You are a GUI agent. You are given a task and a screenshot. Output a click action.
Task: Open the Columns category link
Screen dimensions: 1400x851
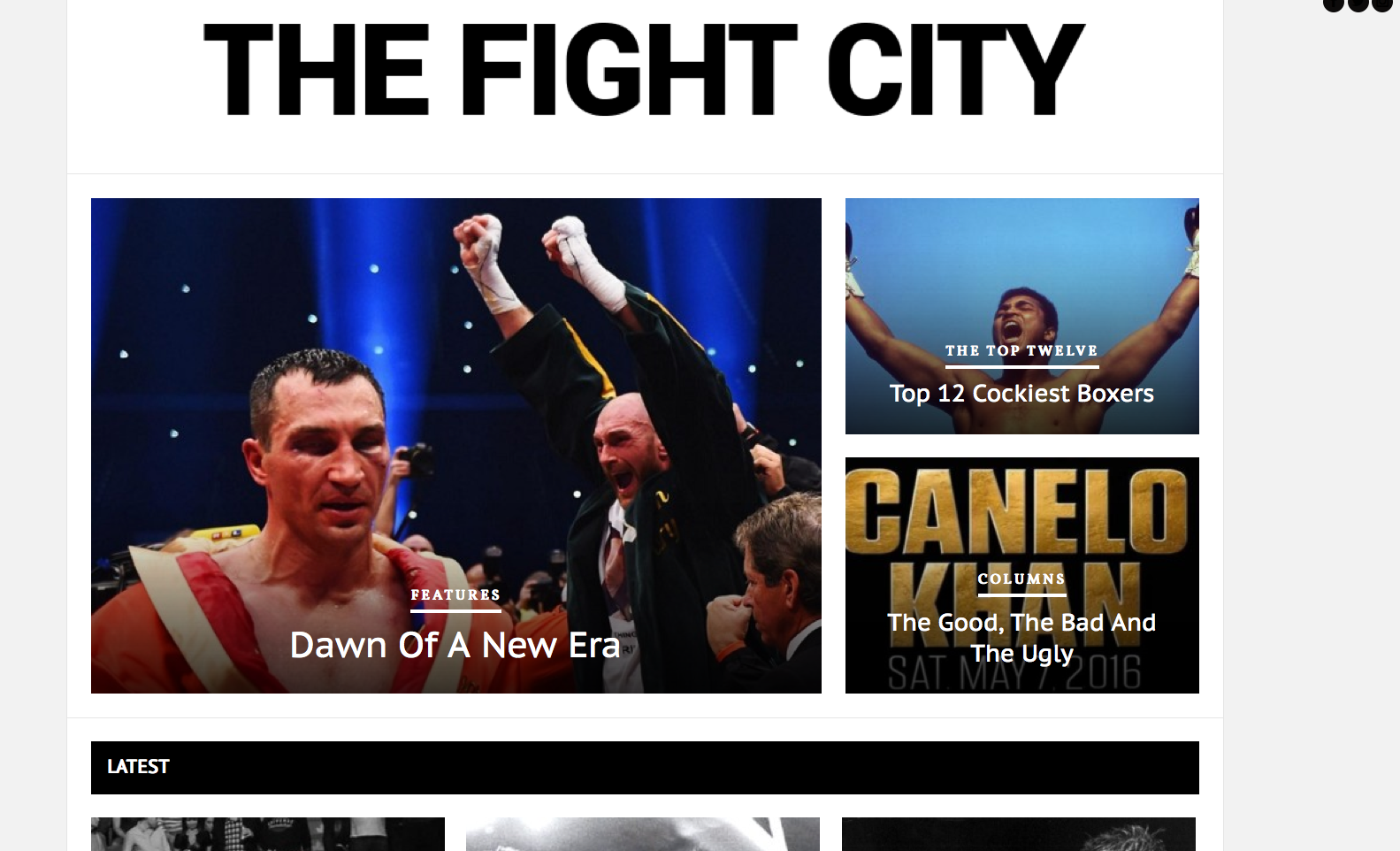tap(1021, 579)
